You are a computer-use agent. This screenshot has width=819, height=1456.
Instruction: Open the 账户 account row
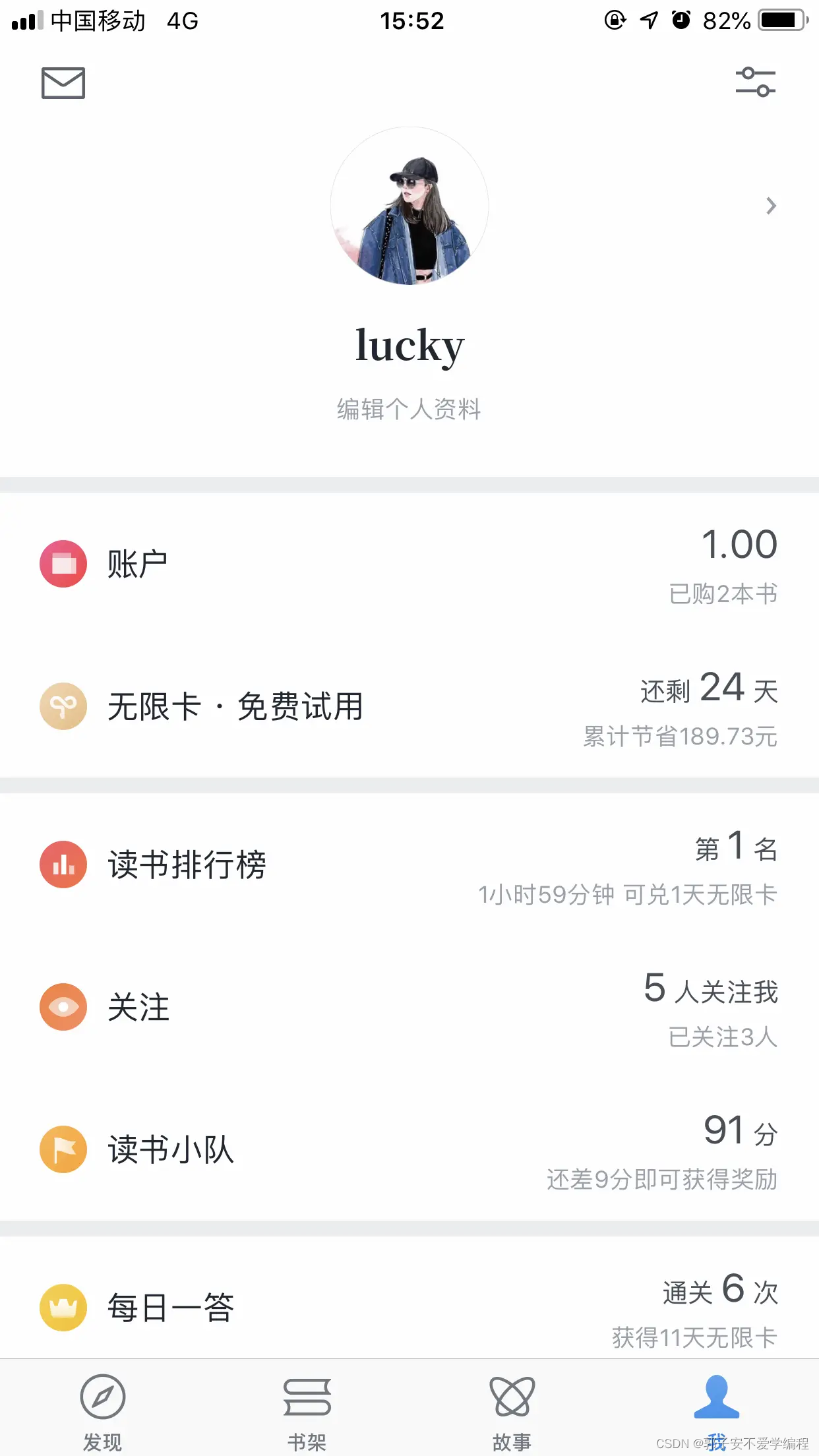409,564
